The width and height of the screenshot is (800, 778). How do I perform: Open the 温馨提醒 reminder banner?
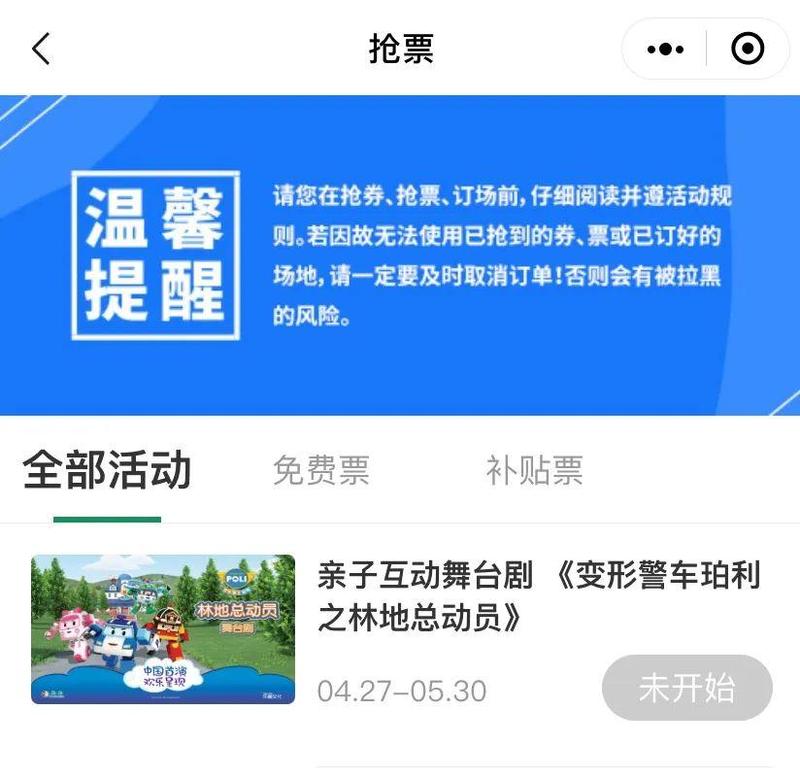pos(400,255)
